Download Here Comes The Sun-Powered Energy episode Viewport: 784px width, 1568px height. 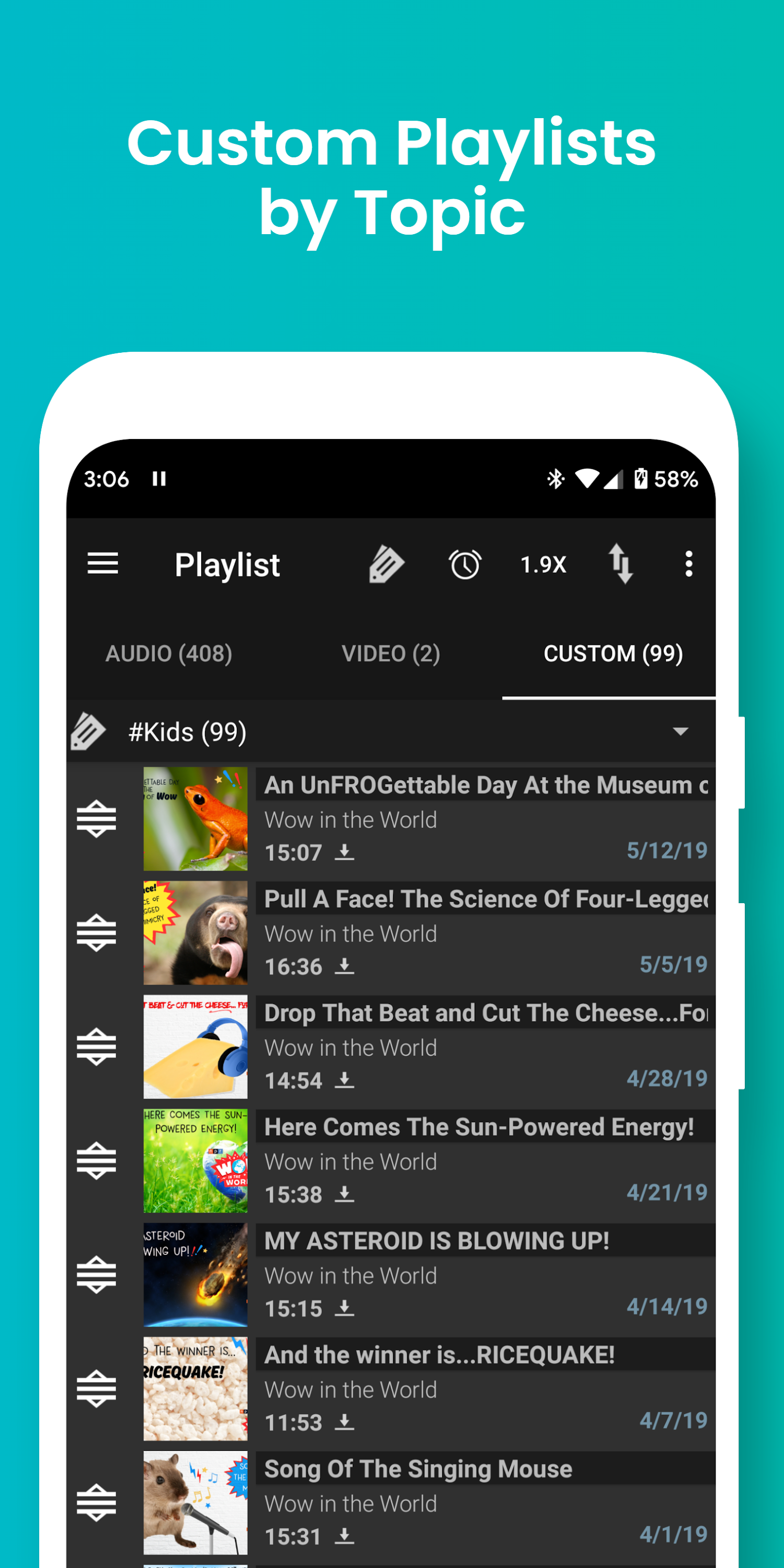pos(344,1195)
